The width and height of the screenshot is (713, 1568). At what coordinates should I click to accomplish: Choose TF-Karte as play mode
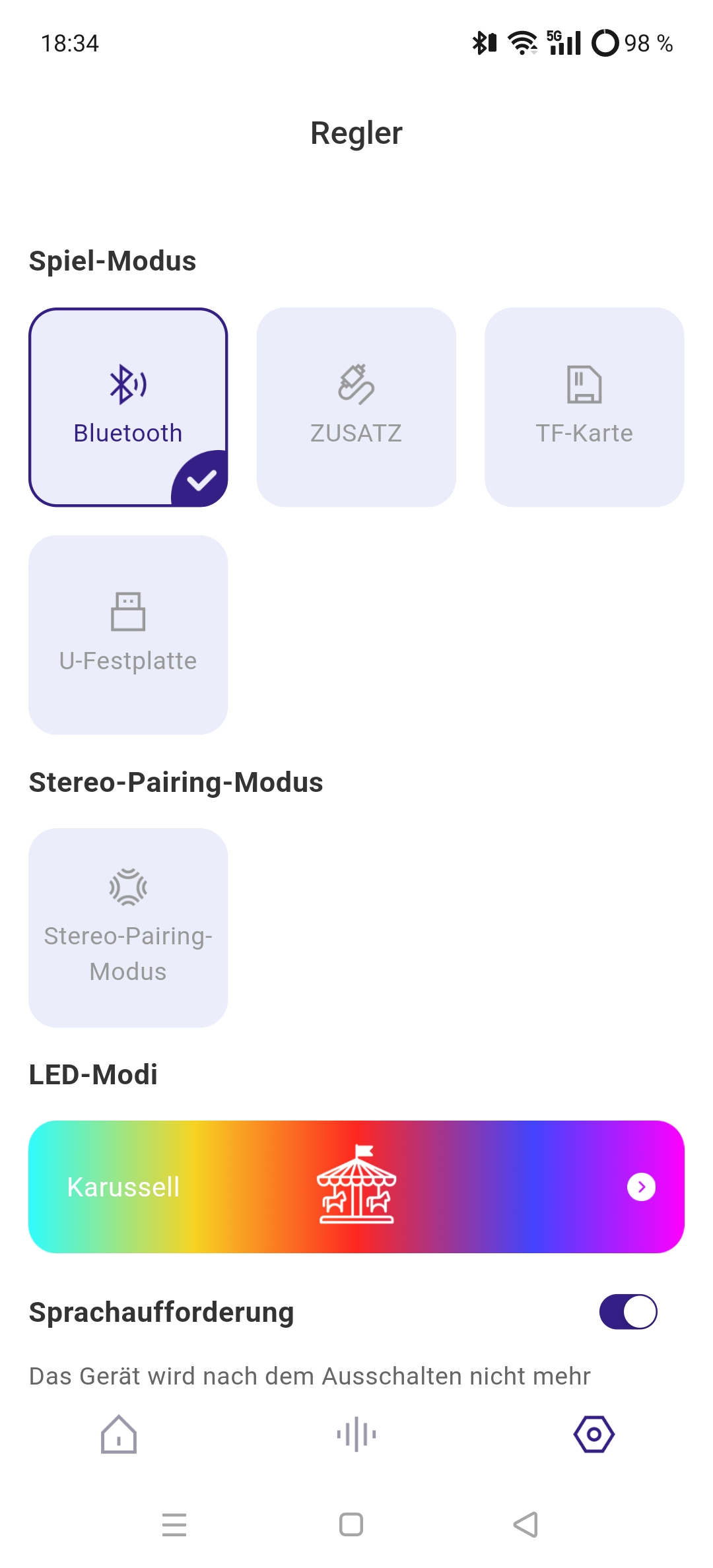pos(584,407)
